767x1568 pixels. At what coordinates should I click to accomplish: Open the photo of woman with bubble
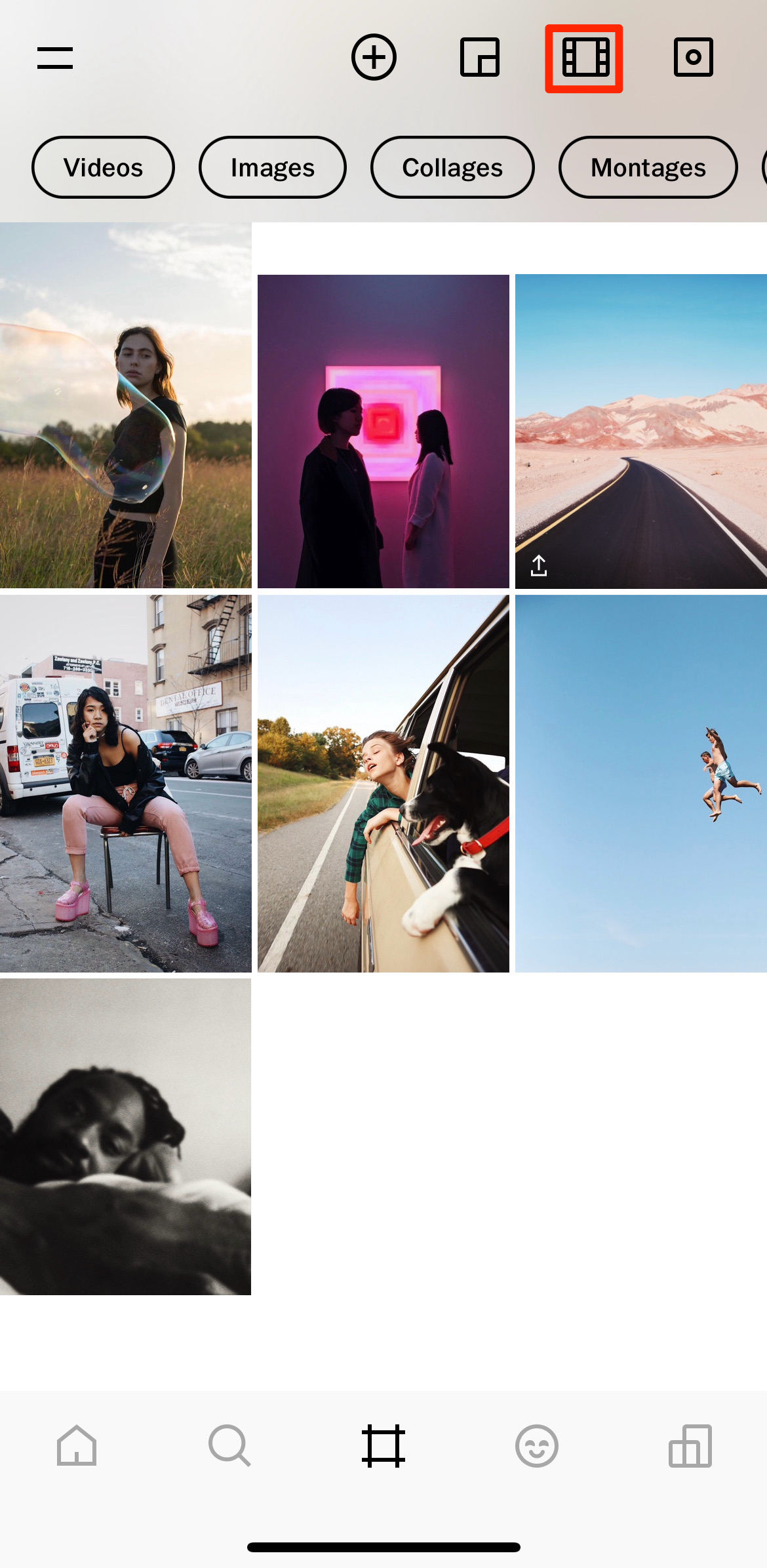125,405
